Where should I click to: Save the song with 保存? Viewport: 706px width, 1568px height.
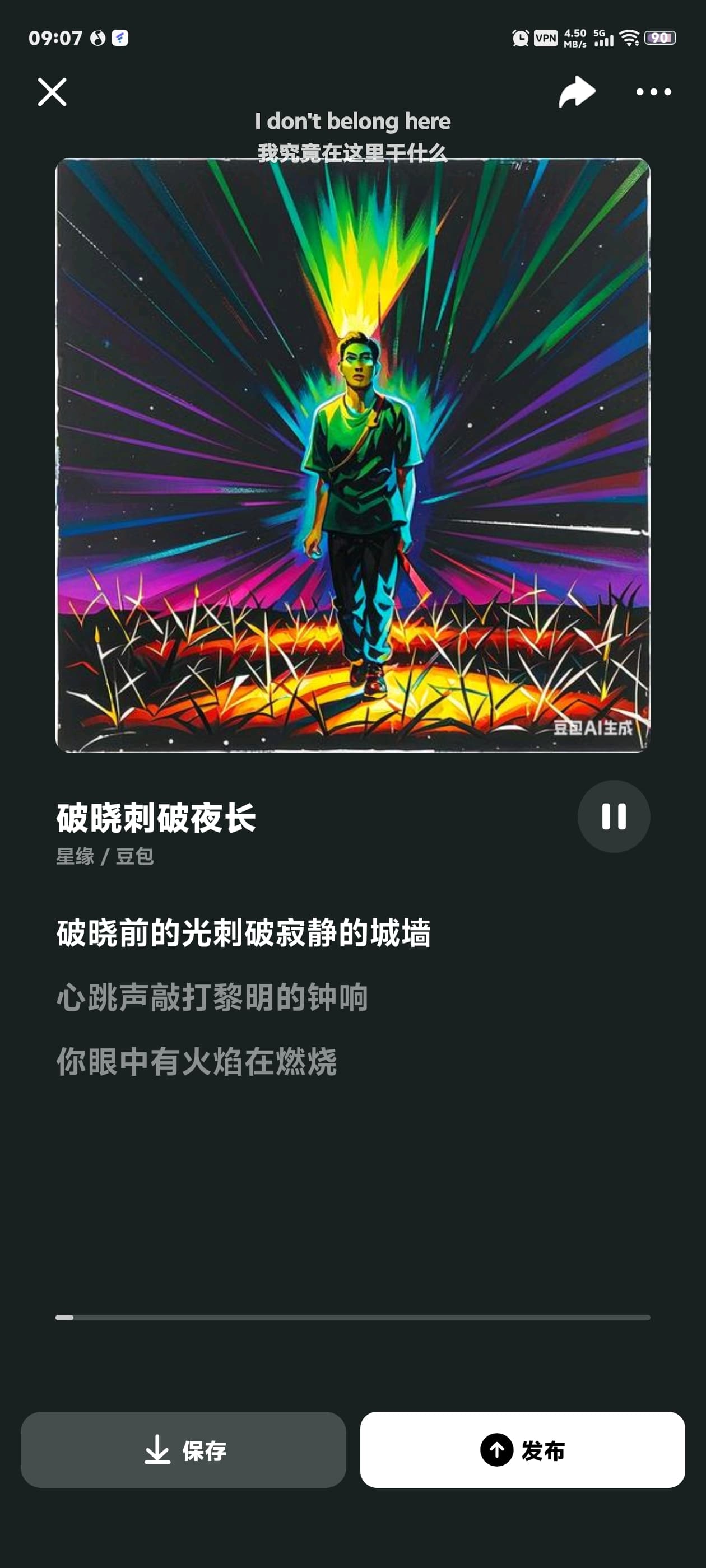(x=183, y=1450)
